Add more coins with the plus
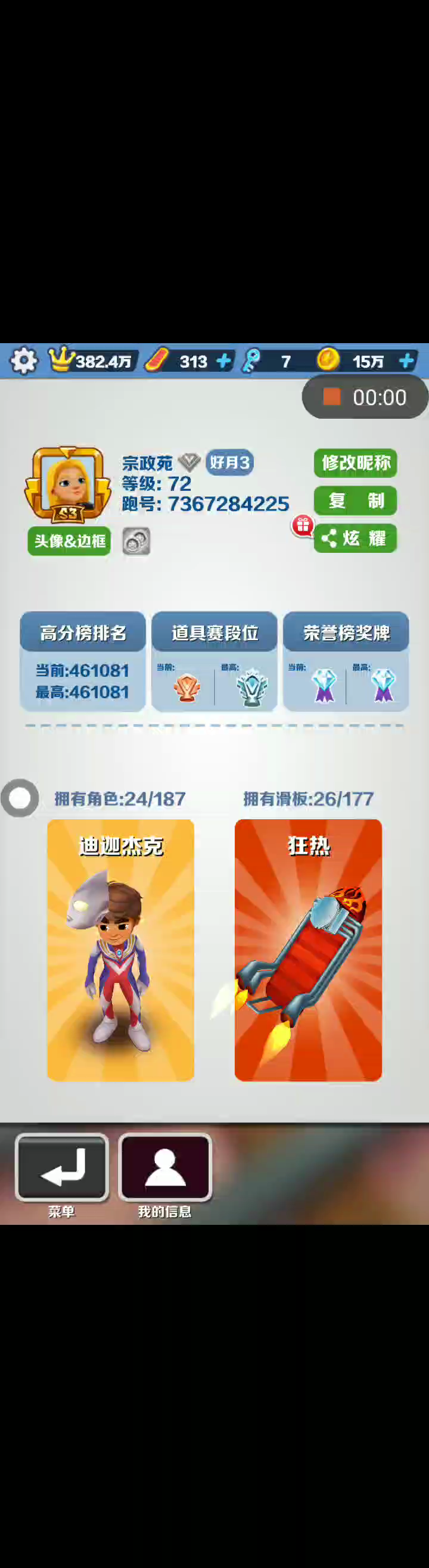Screen dimensions: 429x1568 tap(406, 361)
